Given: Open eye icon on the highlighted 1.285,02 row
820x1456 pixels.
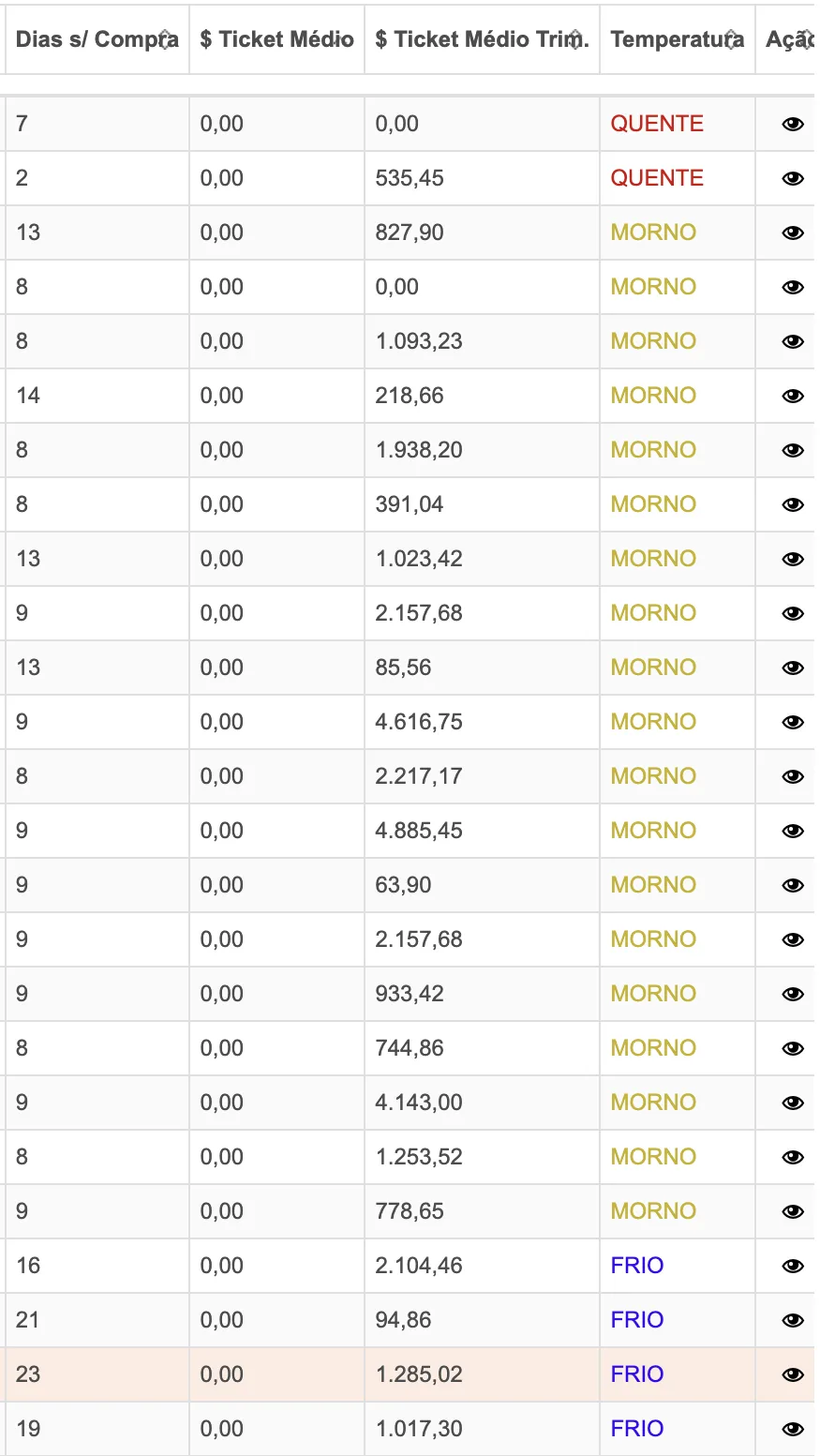Looking at the screenshot, I should click(793, 1374).
